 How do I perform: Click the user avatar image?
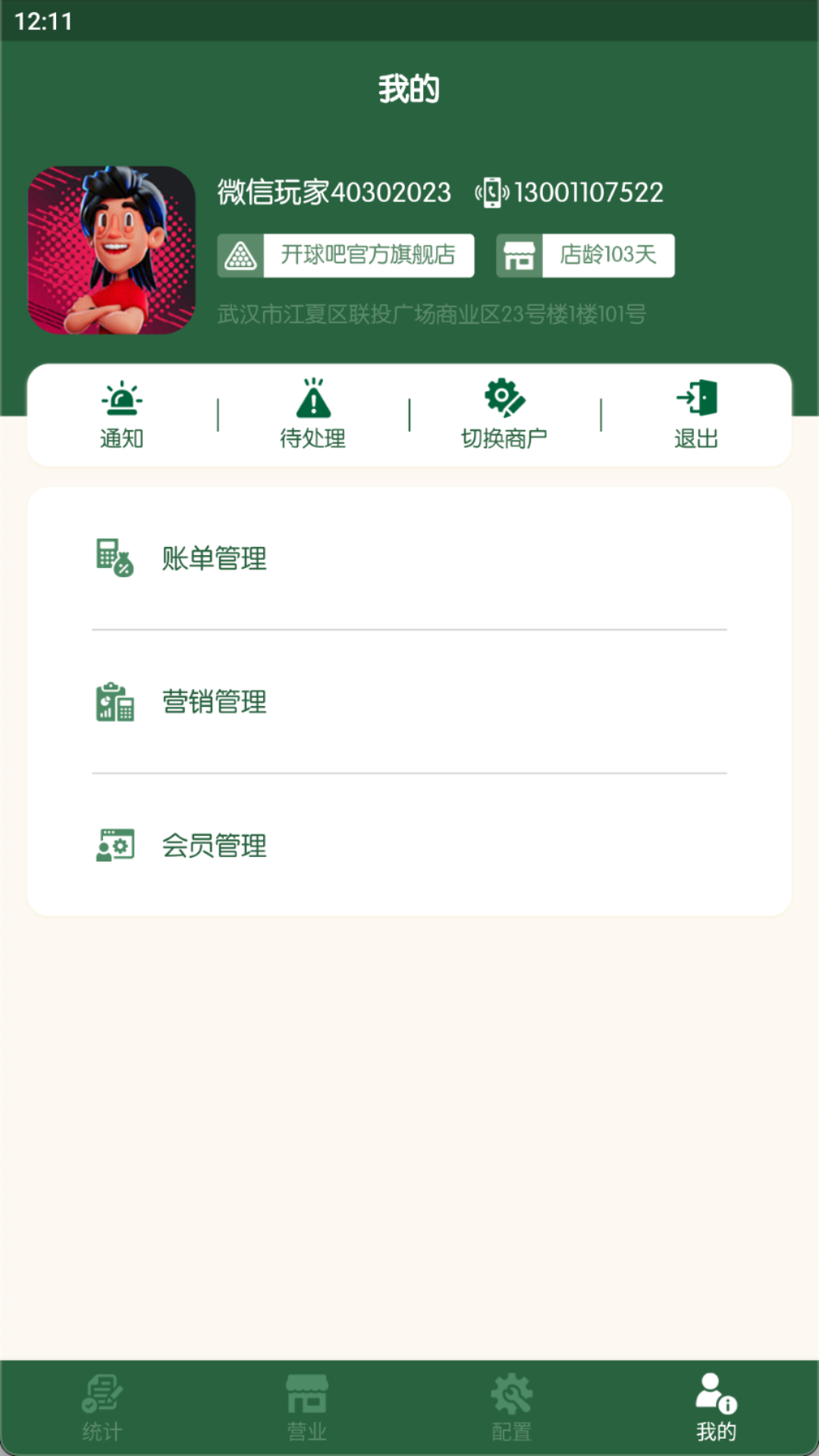point(111,249)
